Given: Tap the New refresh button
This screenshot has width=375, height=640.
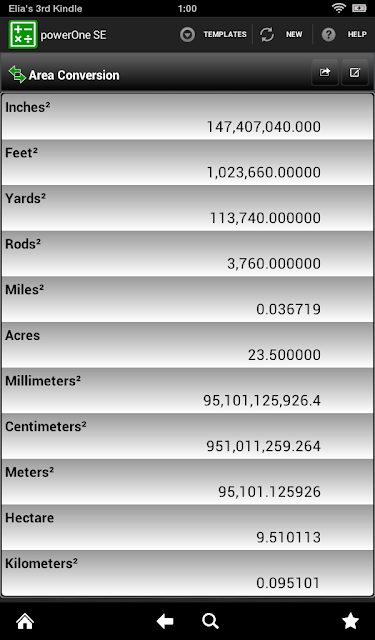Looking at the screenshot, I should (x=282, y=35).
